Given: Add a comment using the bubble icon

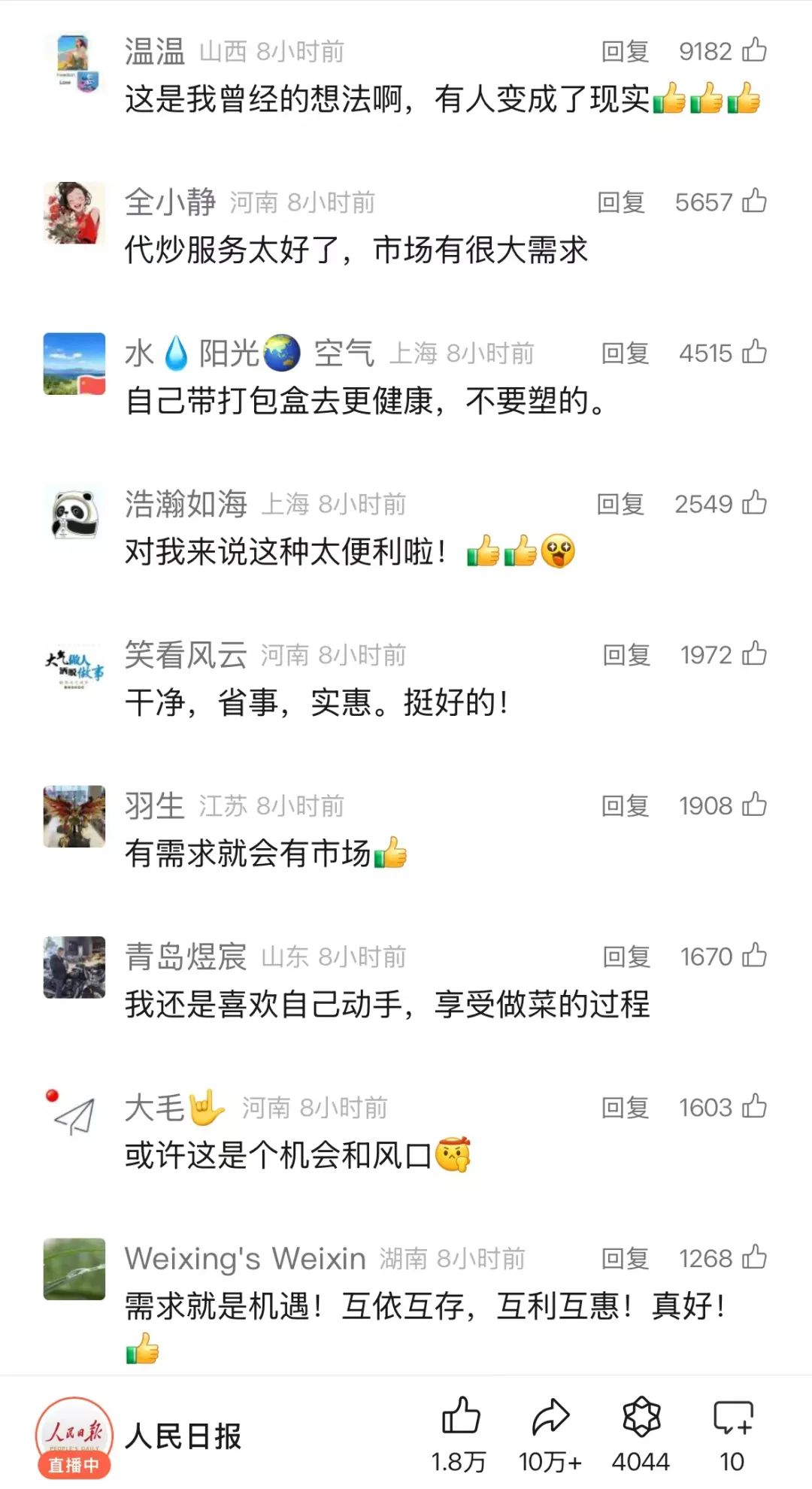Looking at the screenshot, I should pyautogui.click(x=732, y=1418).
